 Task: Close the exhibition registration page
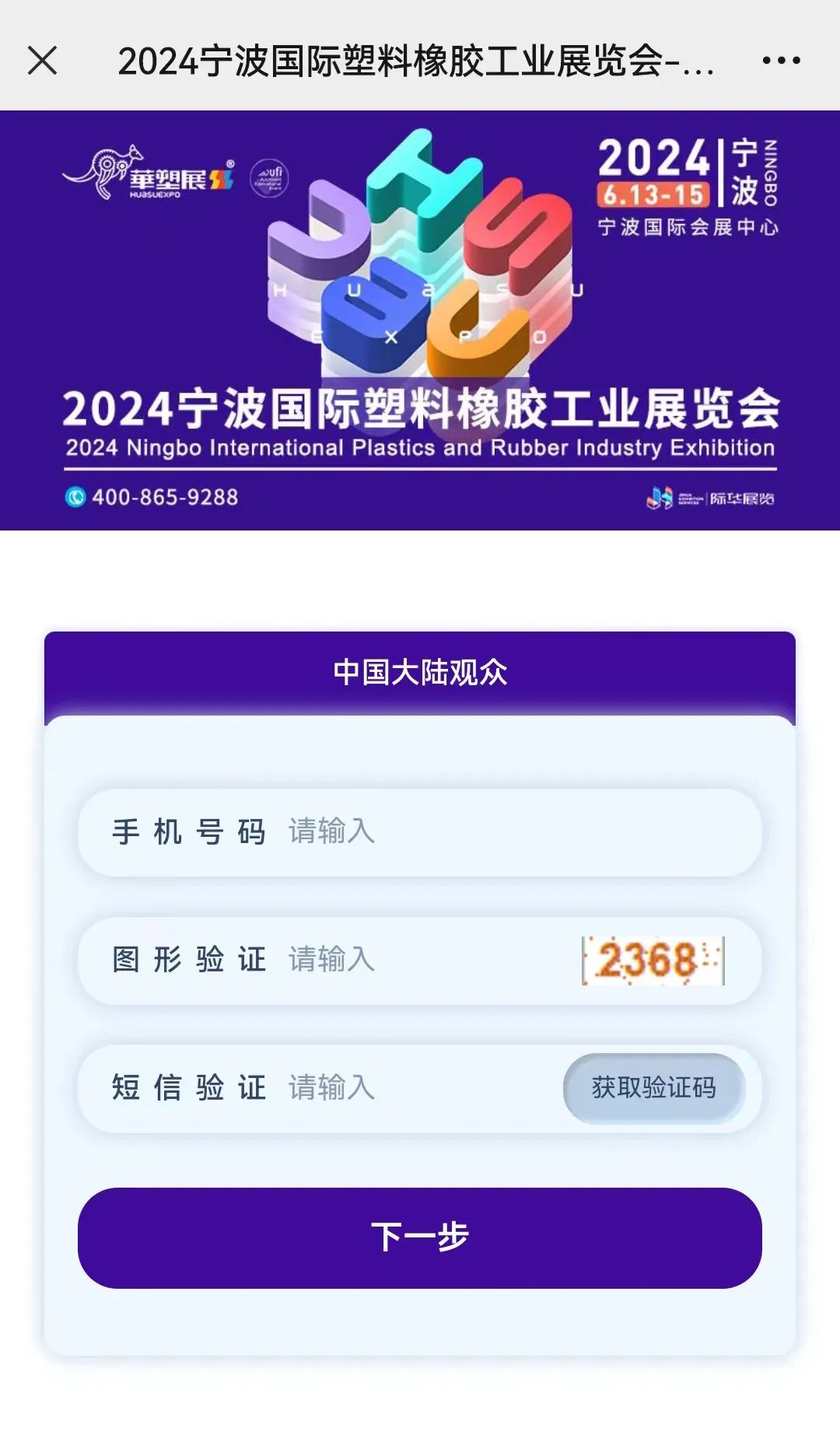pos(43,60)
